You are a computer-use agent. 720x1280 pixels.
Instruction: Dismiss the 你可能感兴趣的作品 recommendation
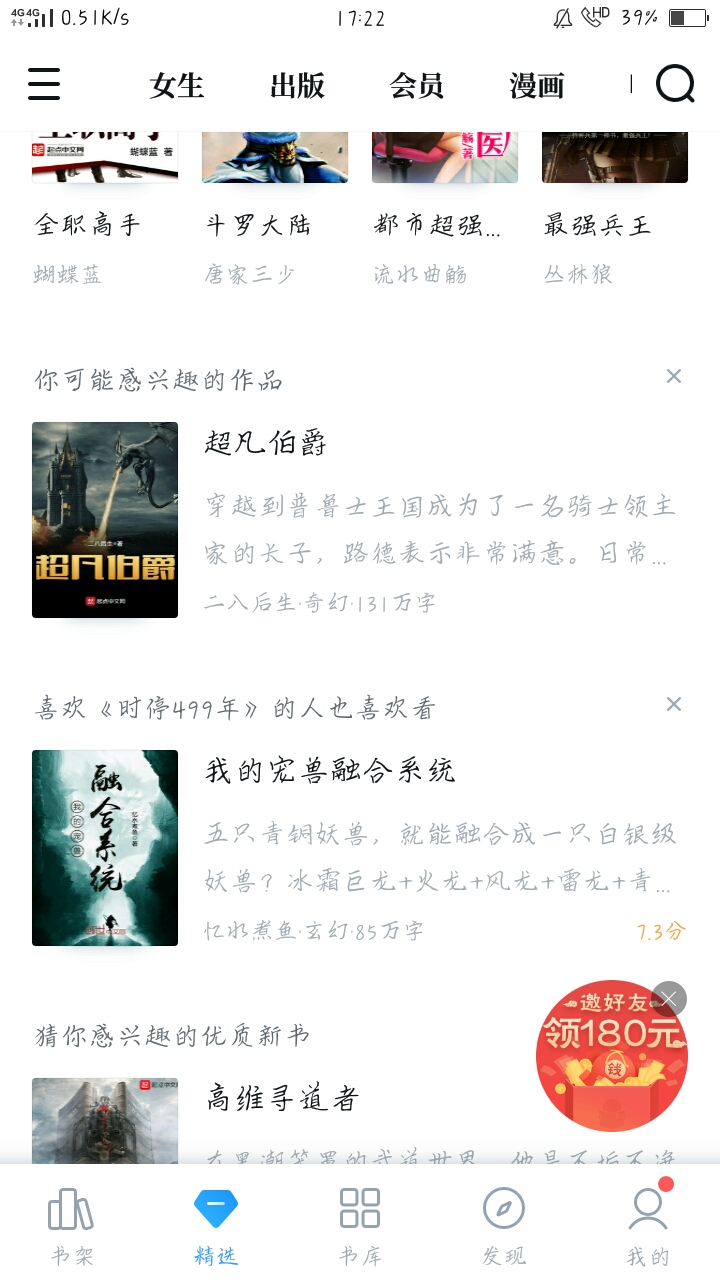pyautogui.click(x=674, y=376)
